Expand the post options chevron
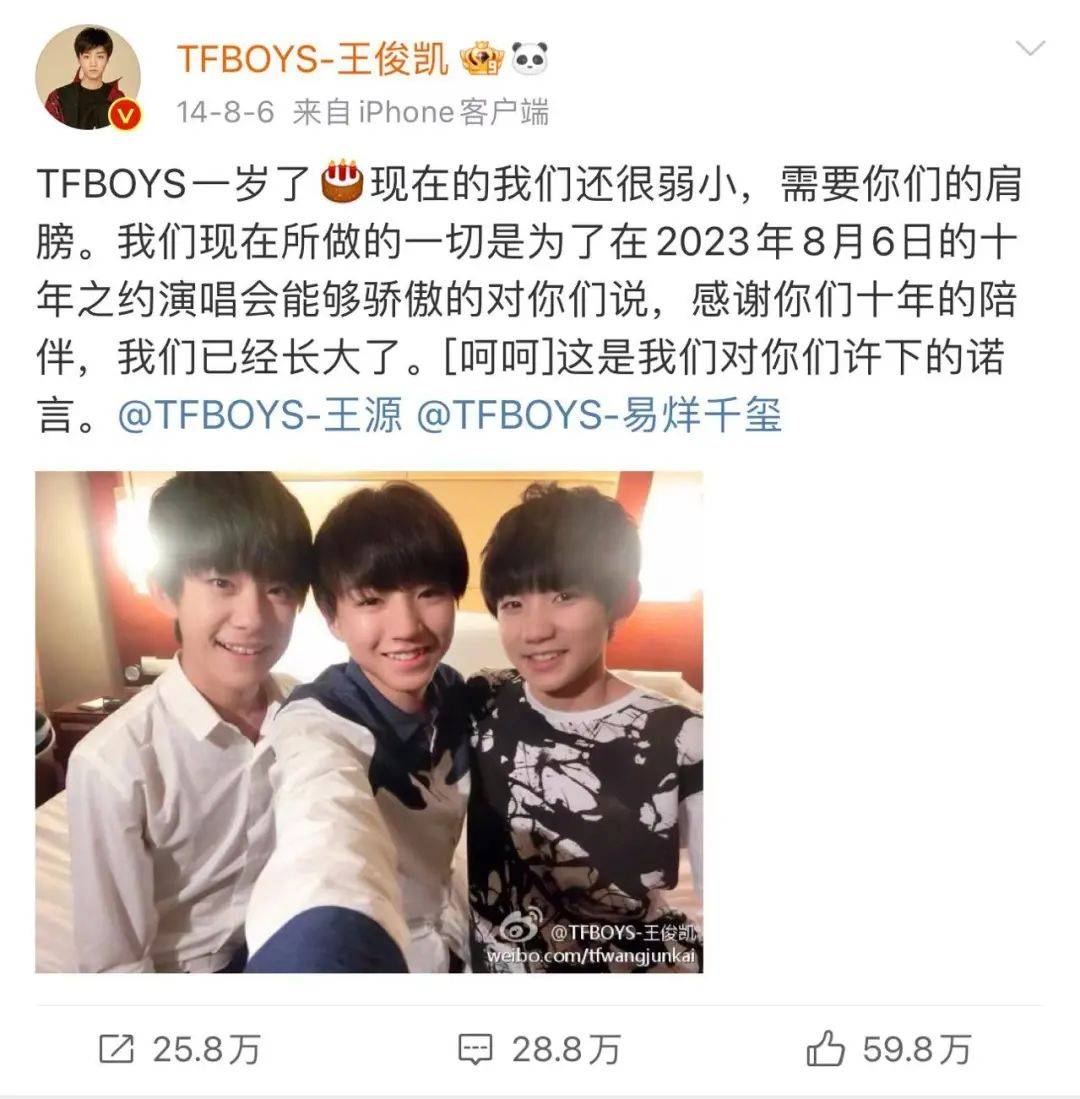 click(x=1029, y=47)
